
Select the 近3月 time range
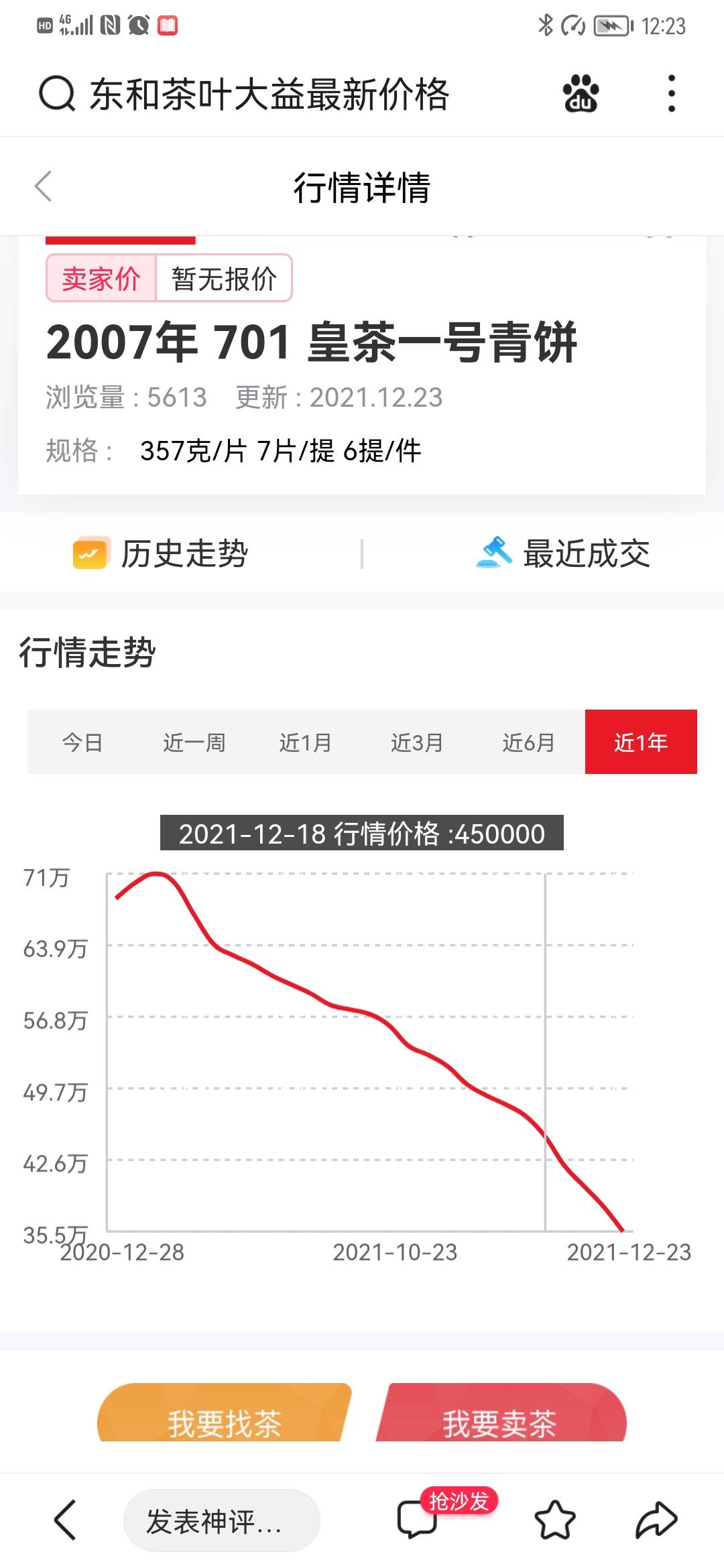(417, 742)
